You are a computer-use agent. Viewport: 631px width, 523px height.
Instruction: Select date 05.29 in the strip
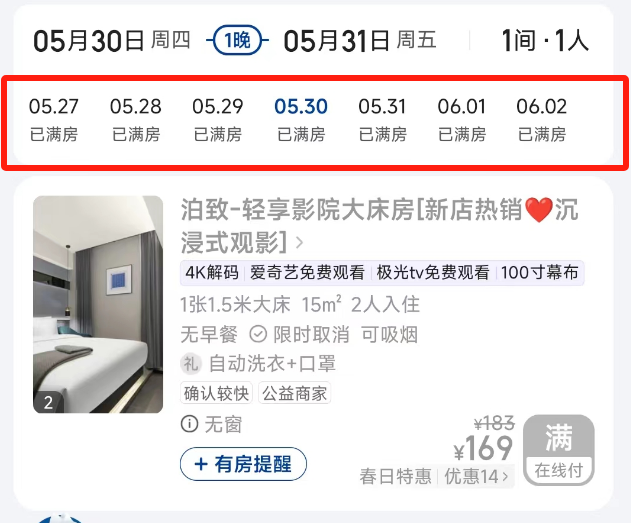coord(218,119)
